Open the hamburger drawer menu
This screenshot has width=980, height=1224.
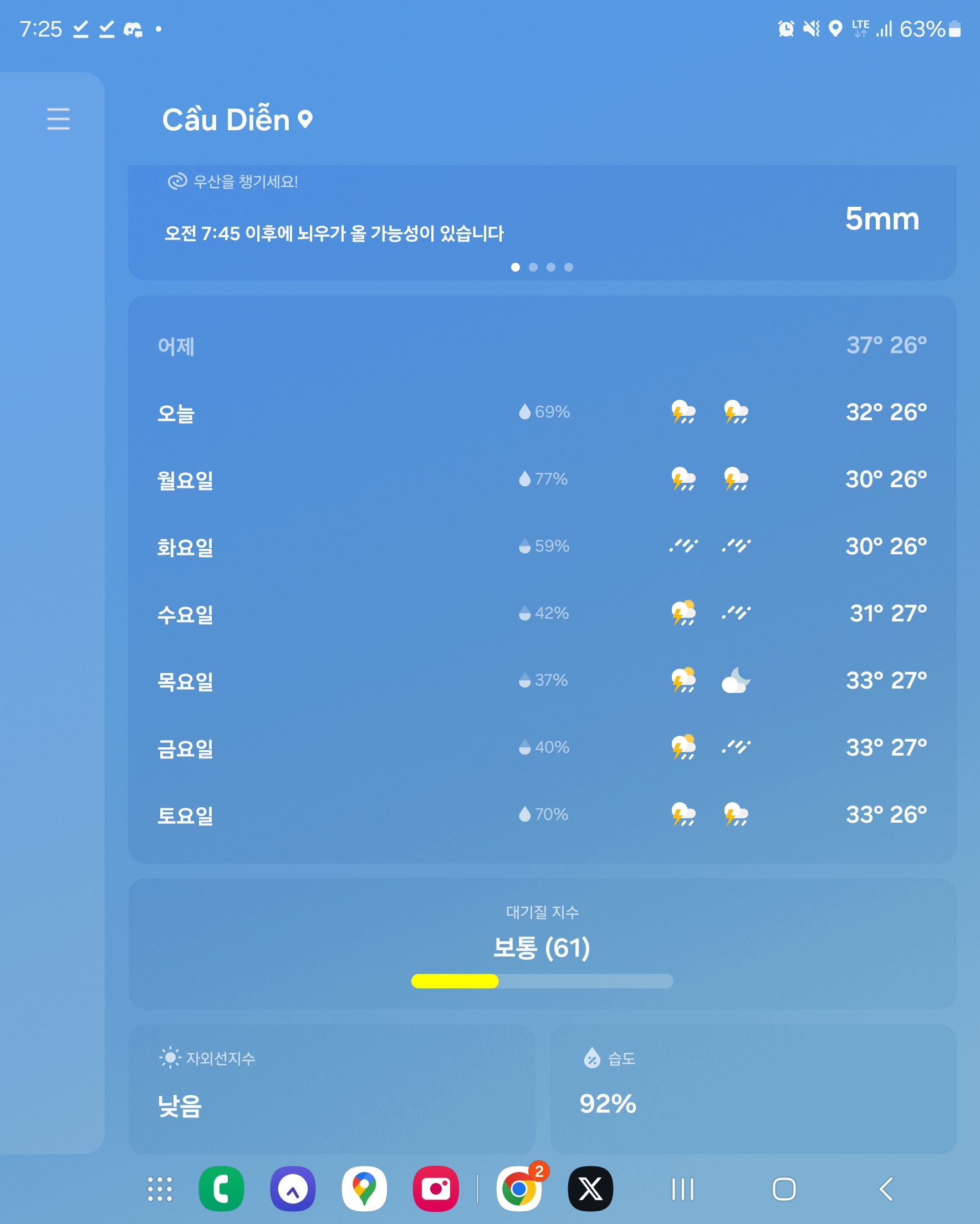pos(58,119)
